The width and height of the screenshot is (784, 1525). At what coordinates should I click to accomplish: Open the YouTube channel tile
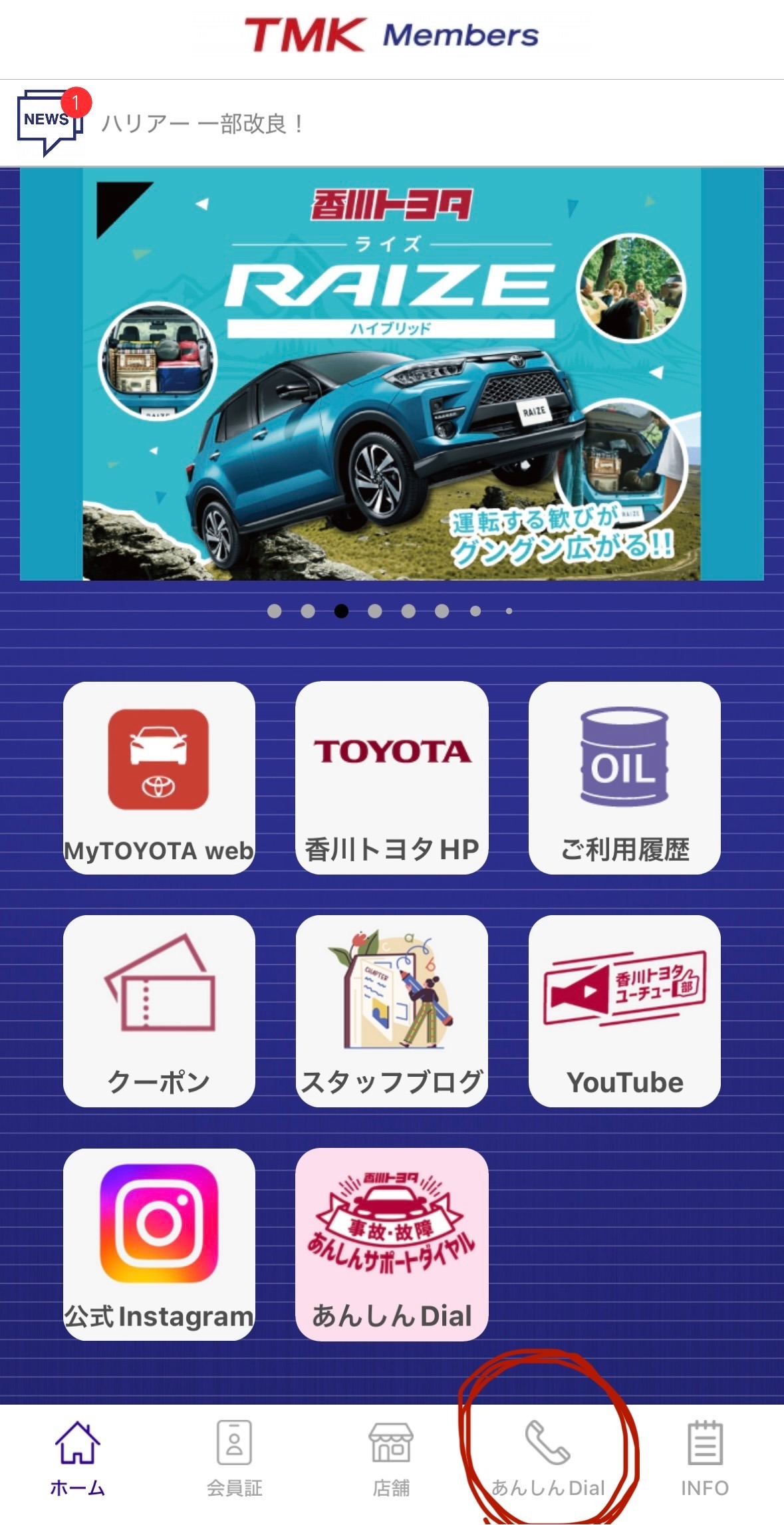[624, 1011]
